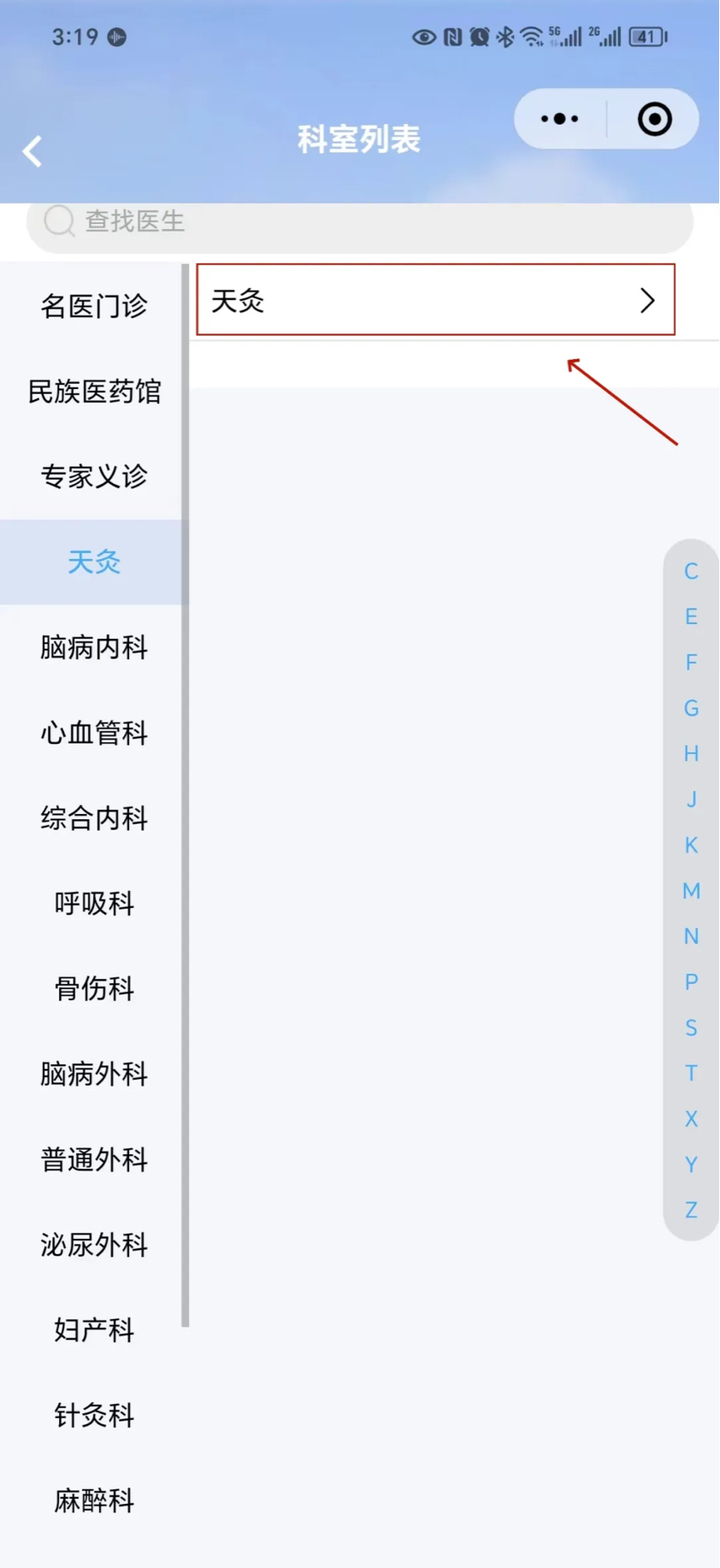Choose 脑病内科 from the department list
Viewport: 720px width, 1568px height.
tap(94, 647)
